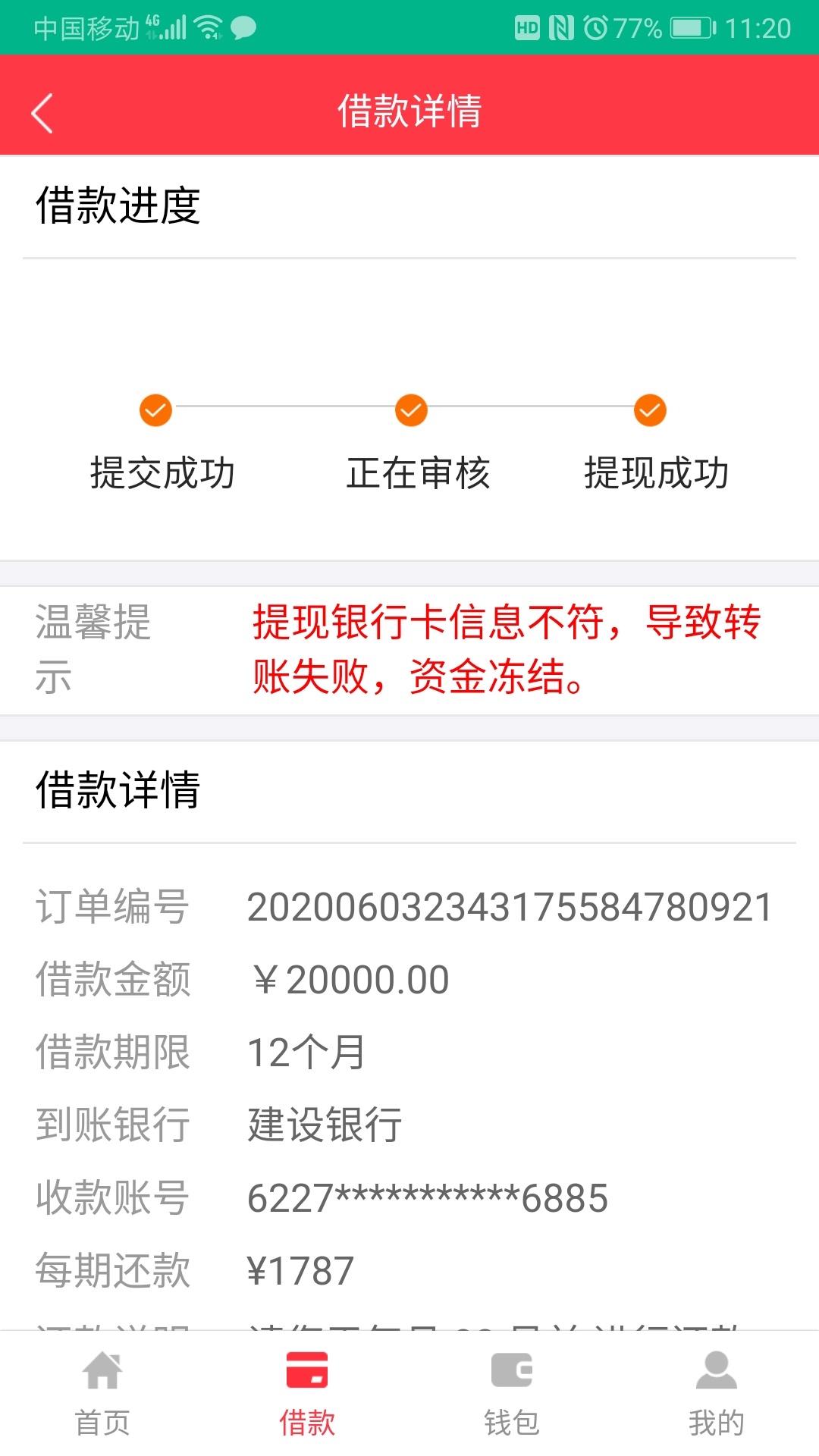819x1456 pixels.
Task: Switch to the 首页 tab
Action: click(x=102, y=1394)
